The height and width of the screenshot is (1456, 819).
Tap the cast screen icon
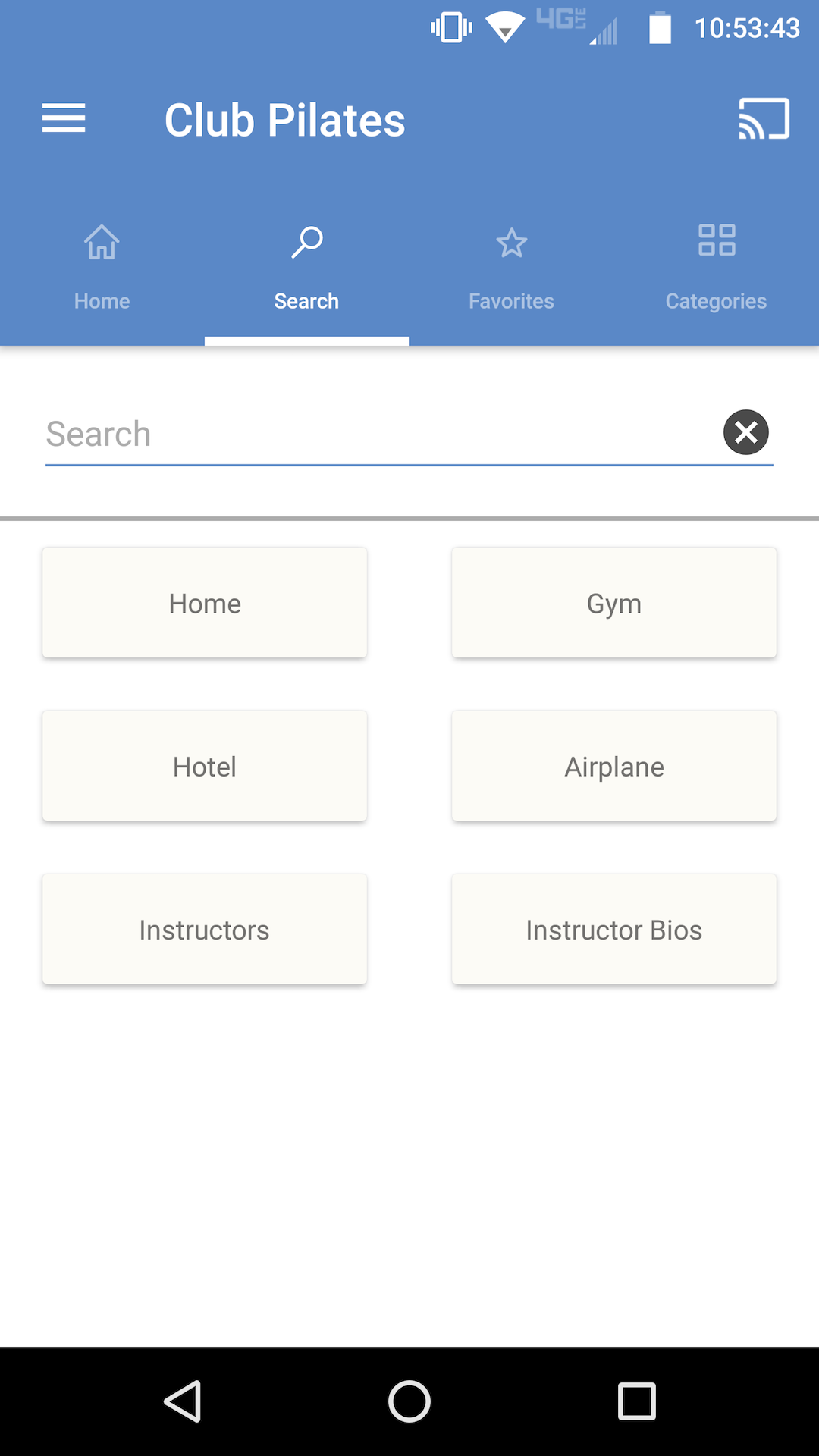(764, 119)
